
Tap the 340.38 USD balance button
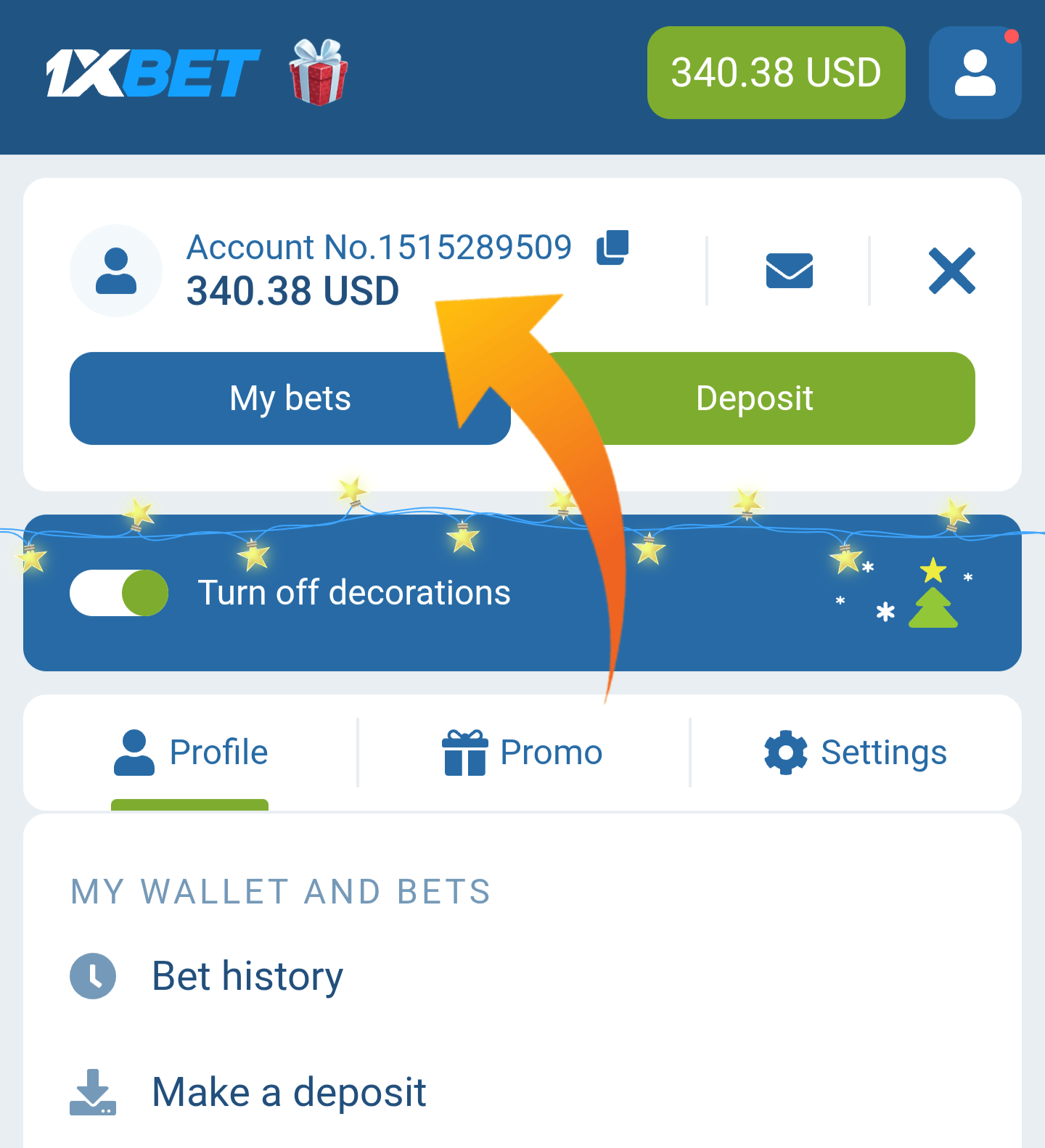[776, 73]
